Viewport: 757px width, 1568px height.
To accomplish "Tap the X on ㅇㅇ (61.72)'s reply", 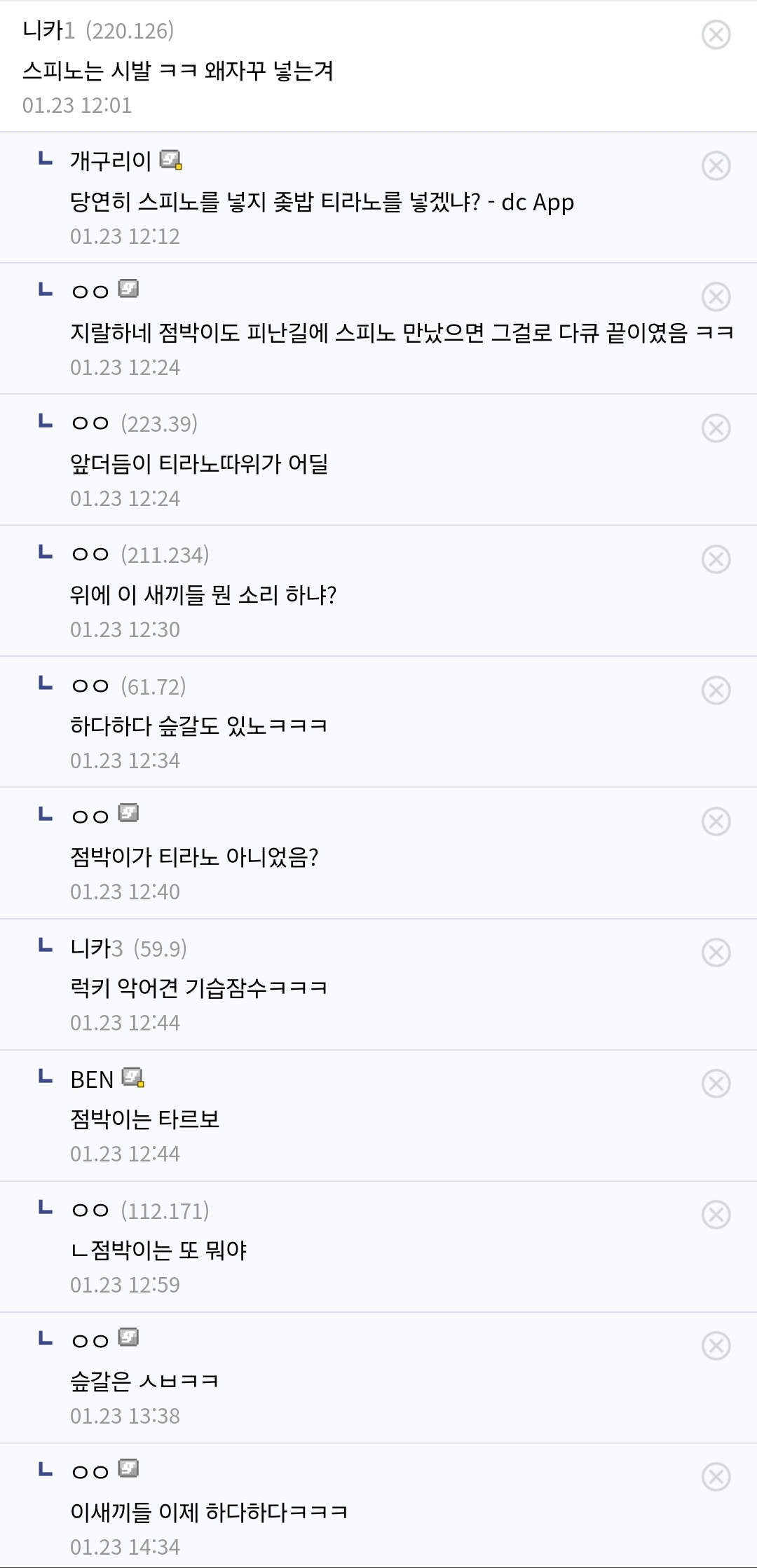I will point(716,690).
